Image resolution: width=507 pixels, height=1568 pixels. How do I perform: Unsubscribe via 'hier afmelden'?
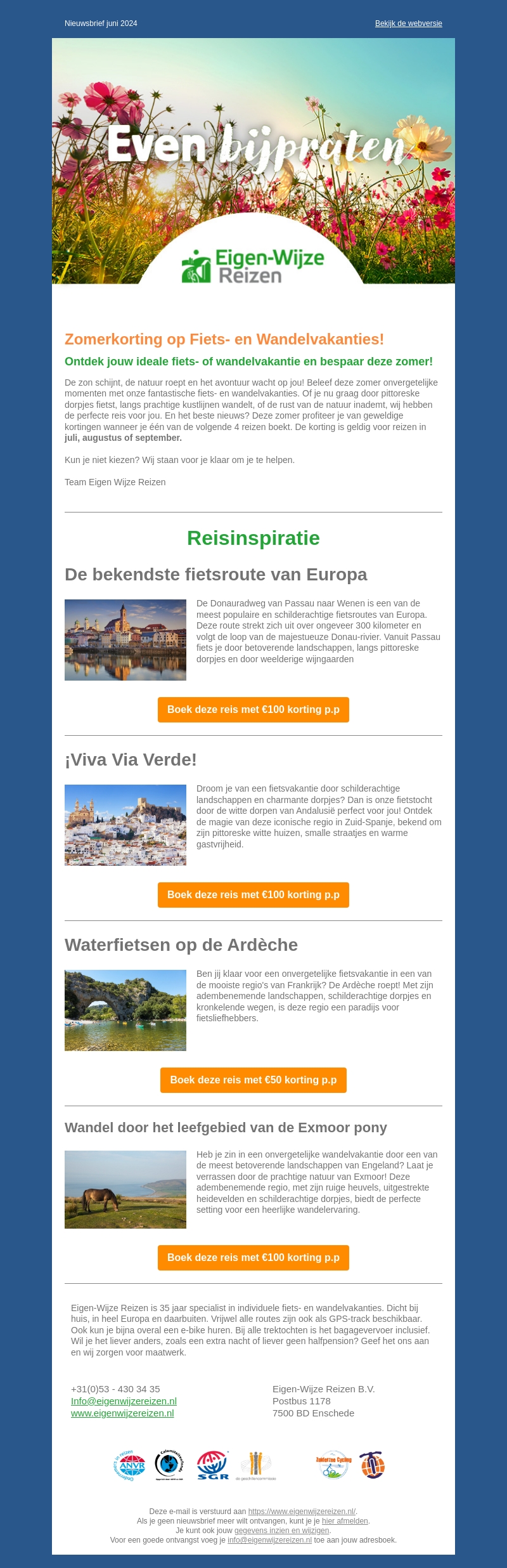coord(345,1521)
